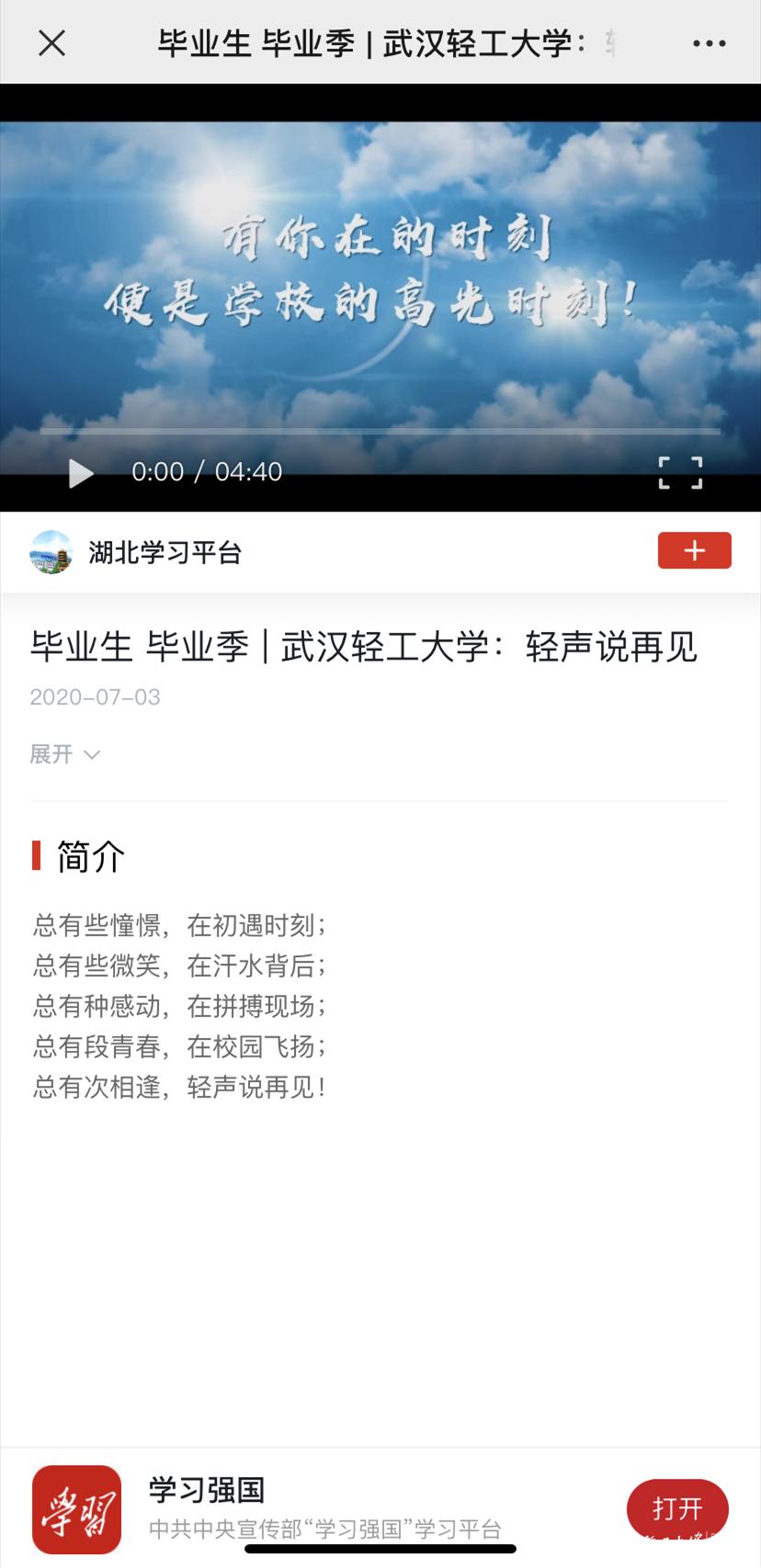
Task: Open the 湖北学习平台 account profile
Action: coord(164,552)
